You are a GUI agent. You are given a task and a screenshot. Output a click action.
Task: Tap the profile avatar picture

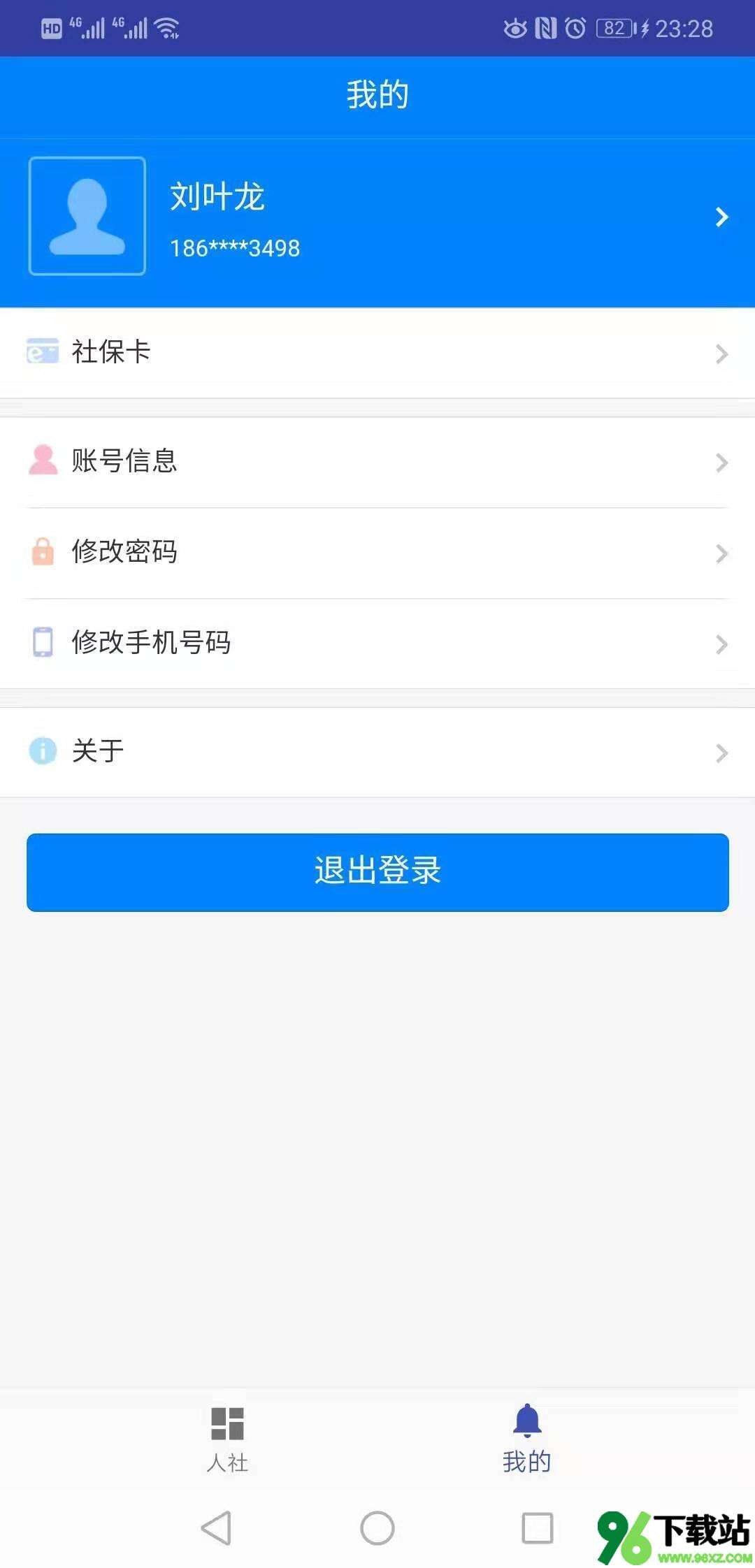tap(87, 216)
